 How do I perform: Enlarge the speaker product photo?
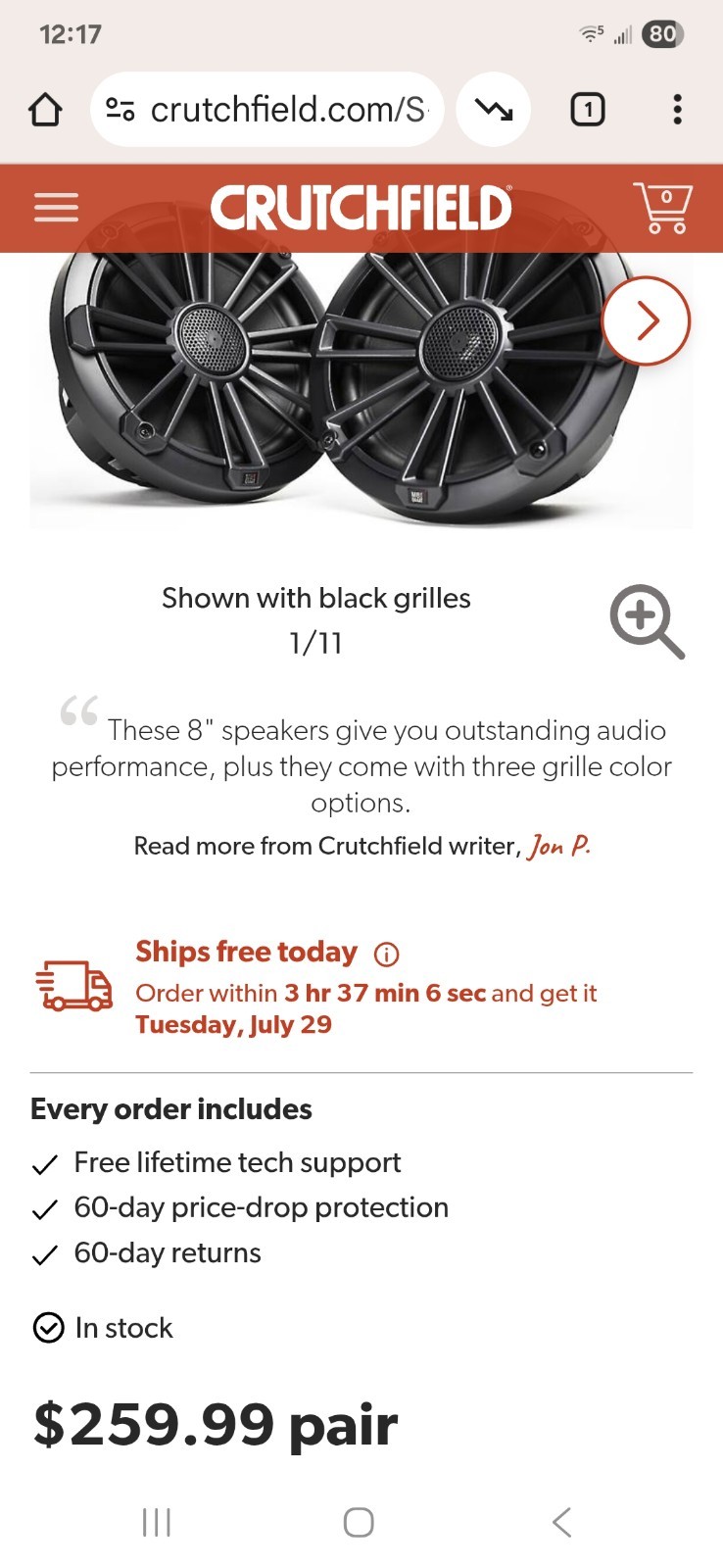click(647, 621)
